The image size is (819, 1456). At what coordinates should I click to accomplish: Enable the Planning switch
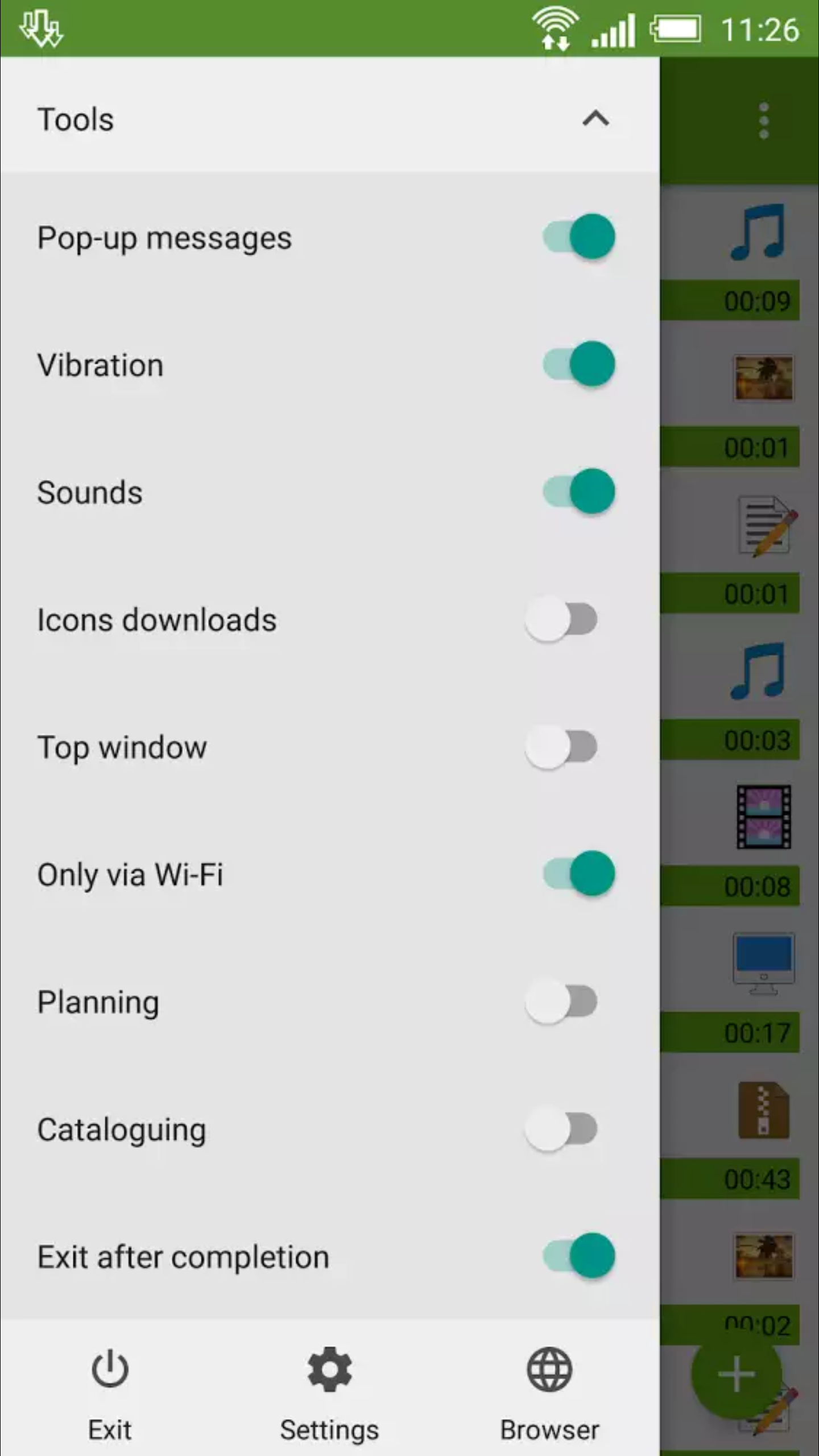click(x=562, y=1002)
